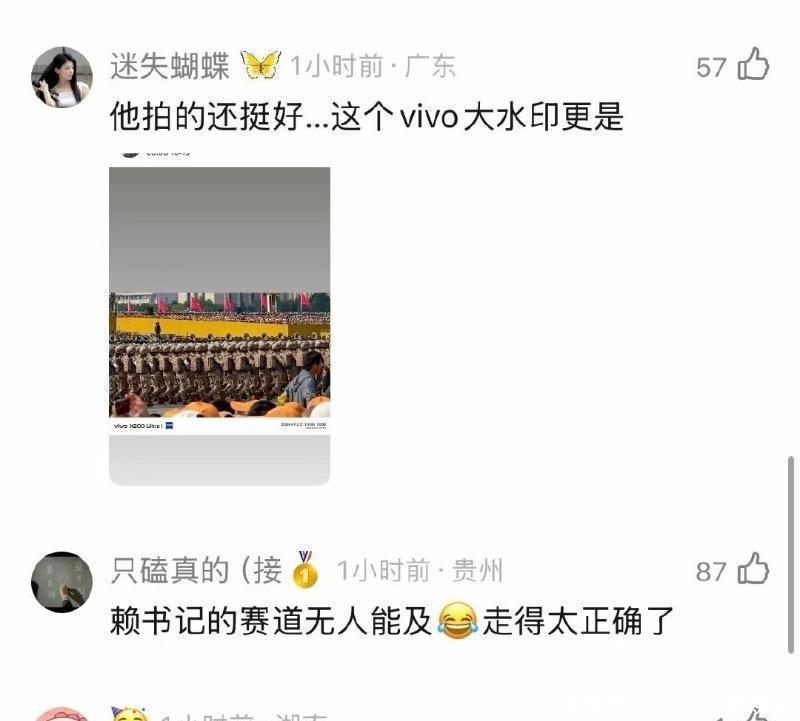Image resolution: width=800 pixels, height=721 pixels.
Task: Like the comment by 只磕真的
Action: (753, 571)
